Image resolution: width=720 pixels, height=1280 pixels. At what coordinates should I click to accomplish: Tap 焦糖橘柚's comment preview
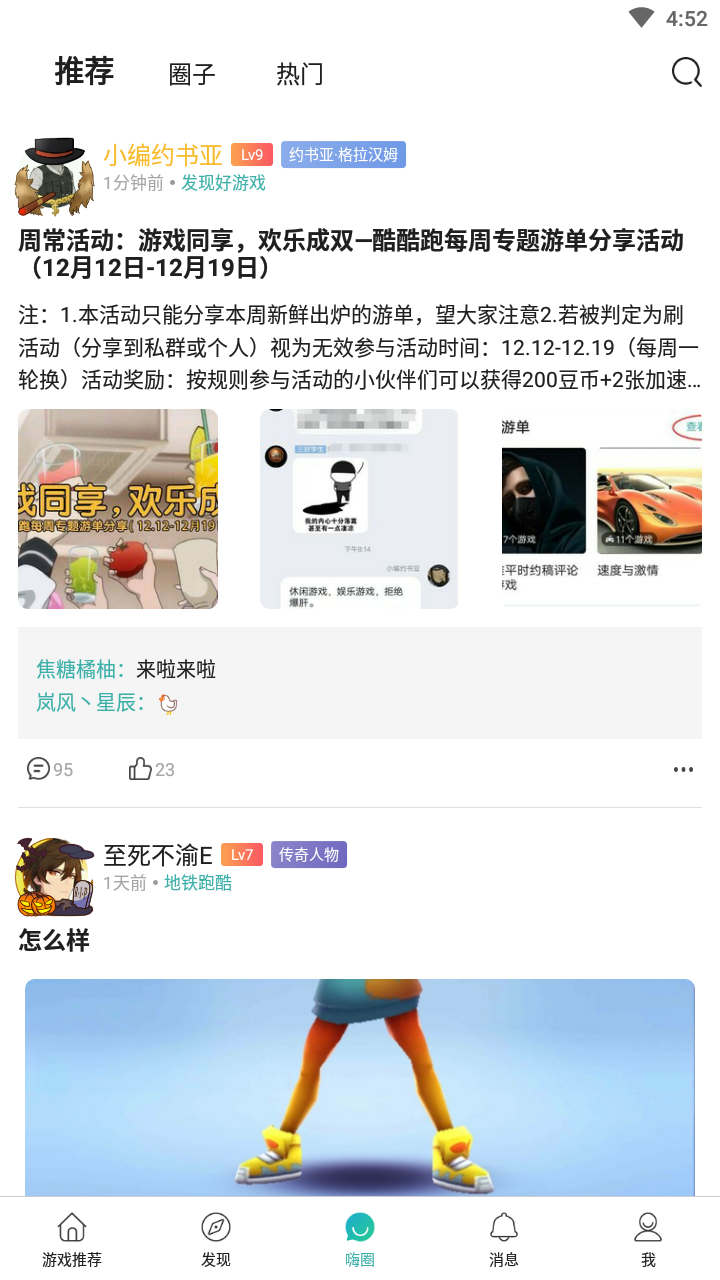click(126, 669)
